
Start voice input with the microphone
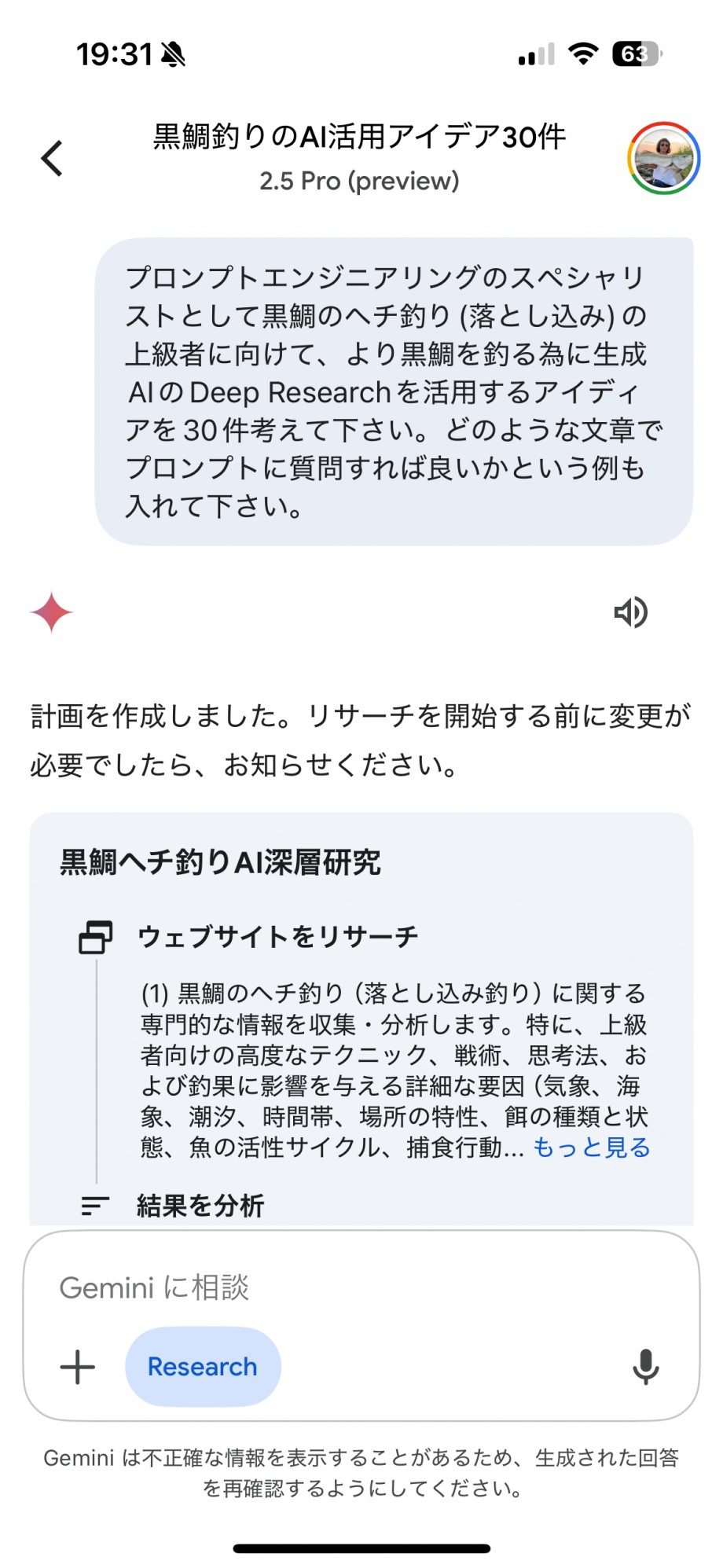pos(645,1367)
